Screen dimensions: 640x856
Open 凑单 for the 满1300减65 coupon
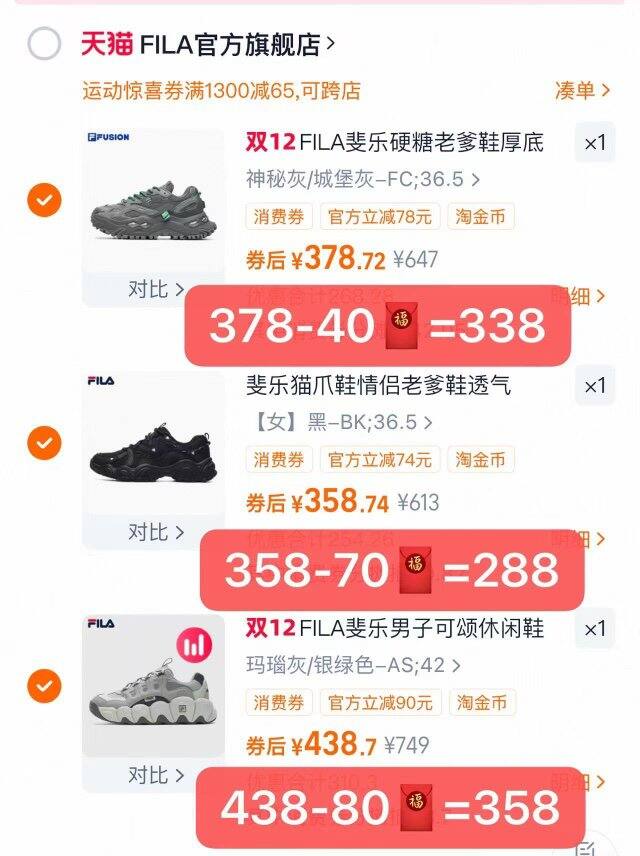[582, 91]
